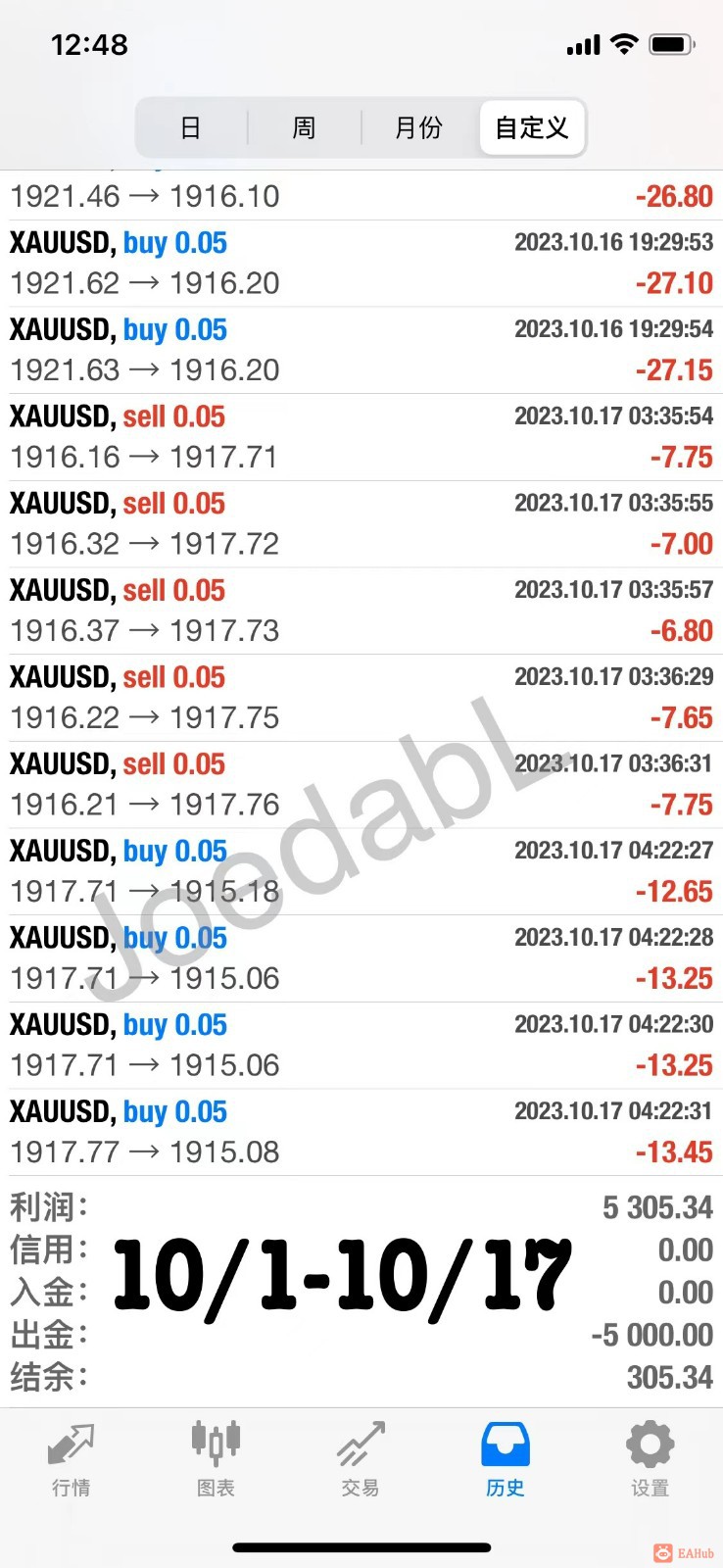Select the 周 period filter
Image resolution: width=723 pixels, height=1568 pixels.
tap(304, 127)
